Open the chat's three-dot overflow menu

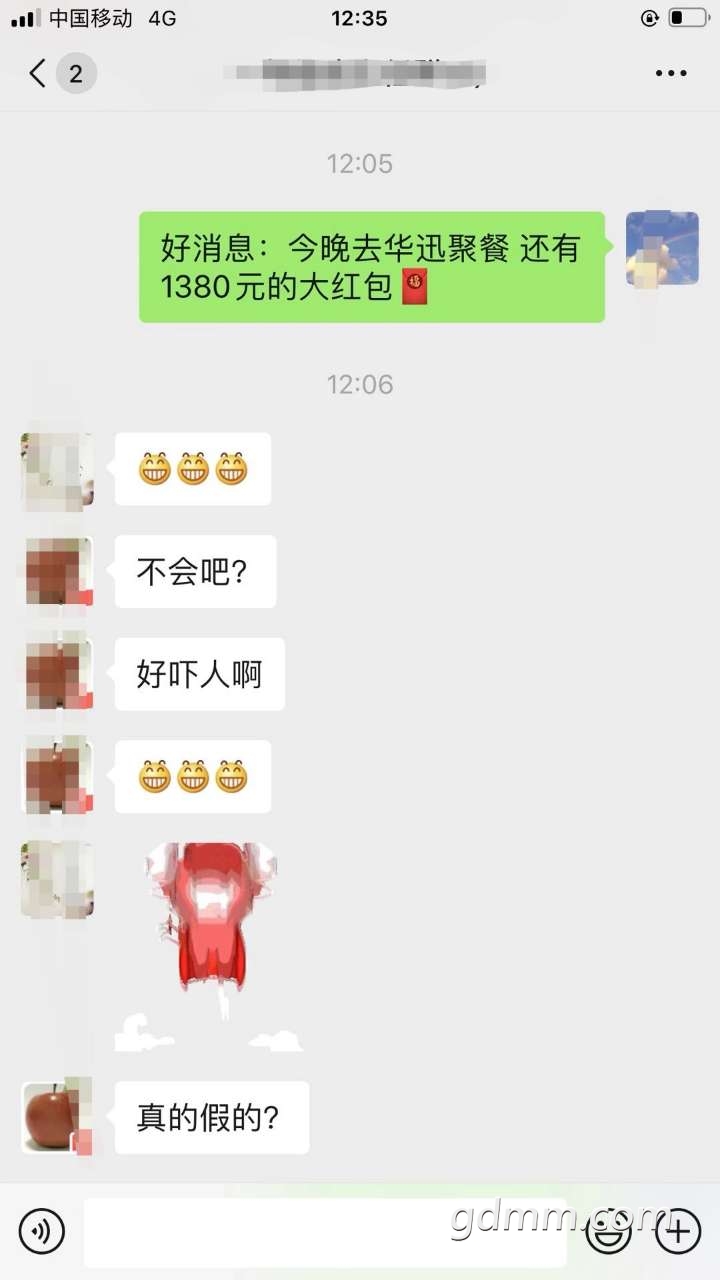pos(670,73)
